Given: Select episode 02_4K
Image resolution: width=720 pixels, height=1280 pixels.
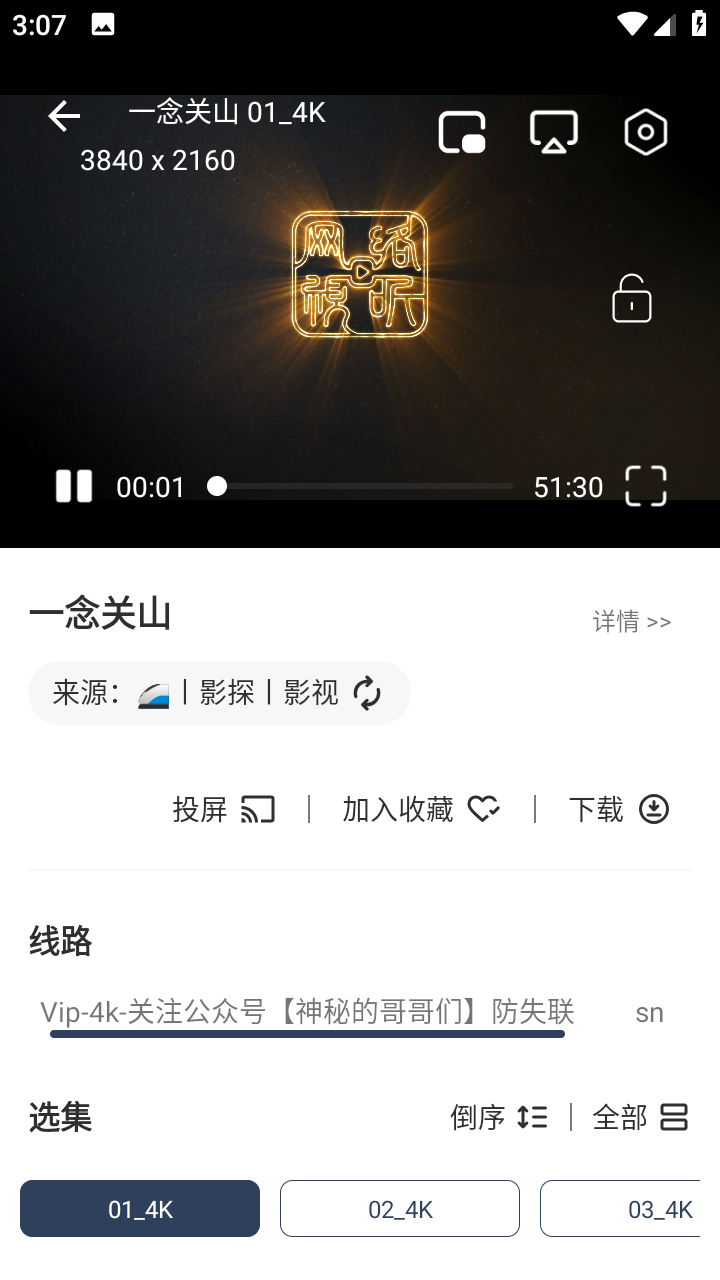Looking at the screenshot, I should pos(399,1209).
